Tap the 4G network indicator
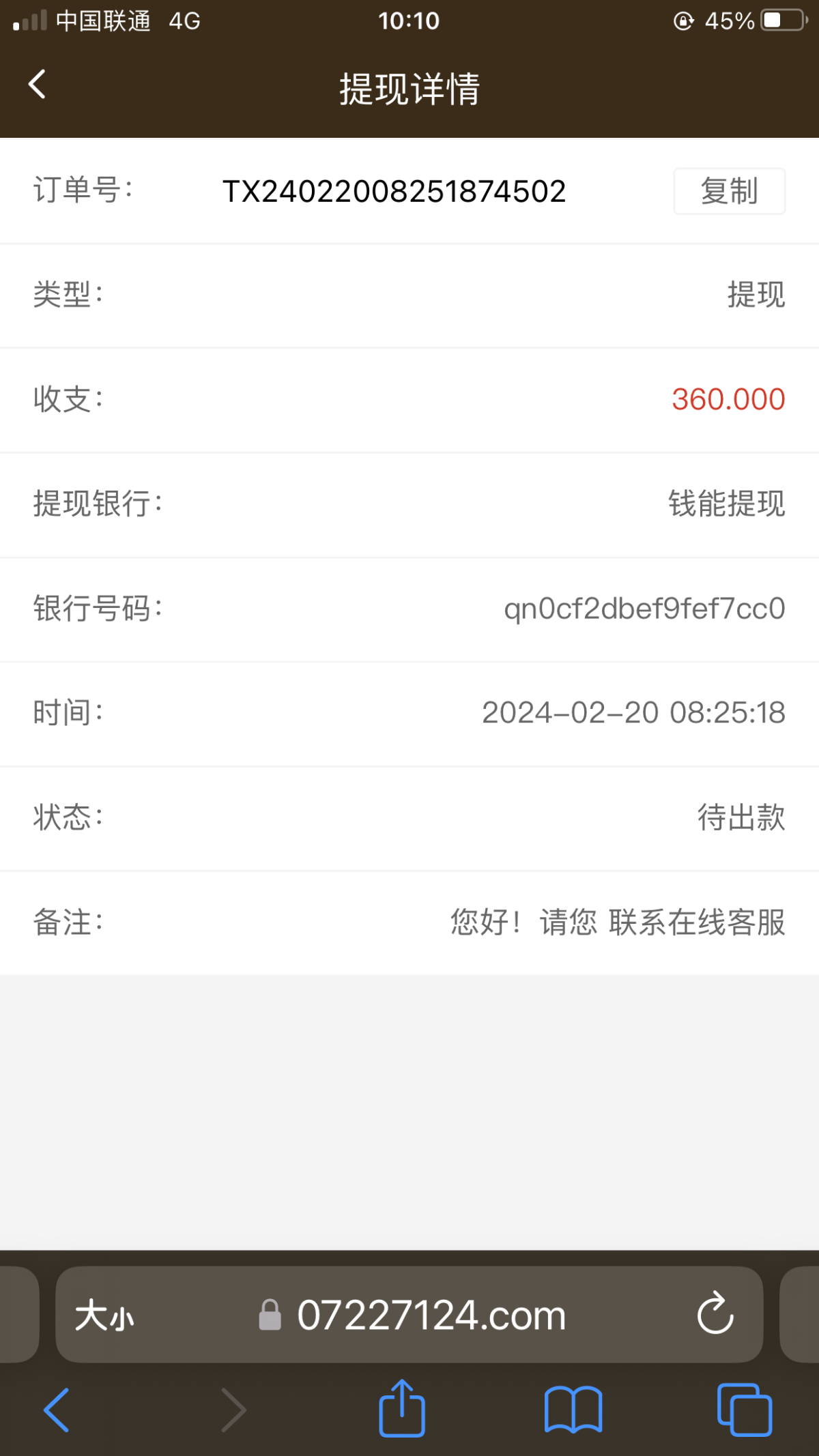Image resolution: width=819 pixels, height=1456 pixels. (x=183, y=20)
